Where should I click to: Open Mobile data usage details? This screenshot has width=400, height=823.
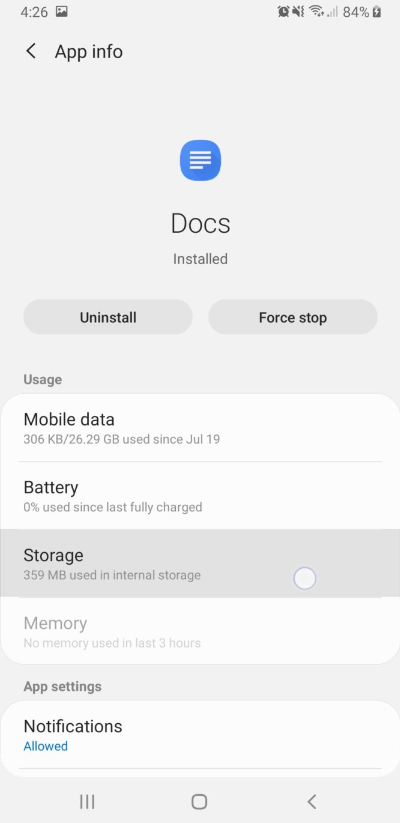coord(200,428)
